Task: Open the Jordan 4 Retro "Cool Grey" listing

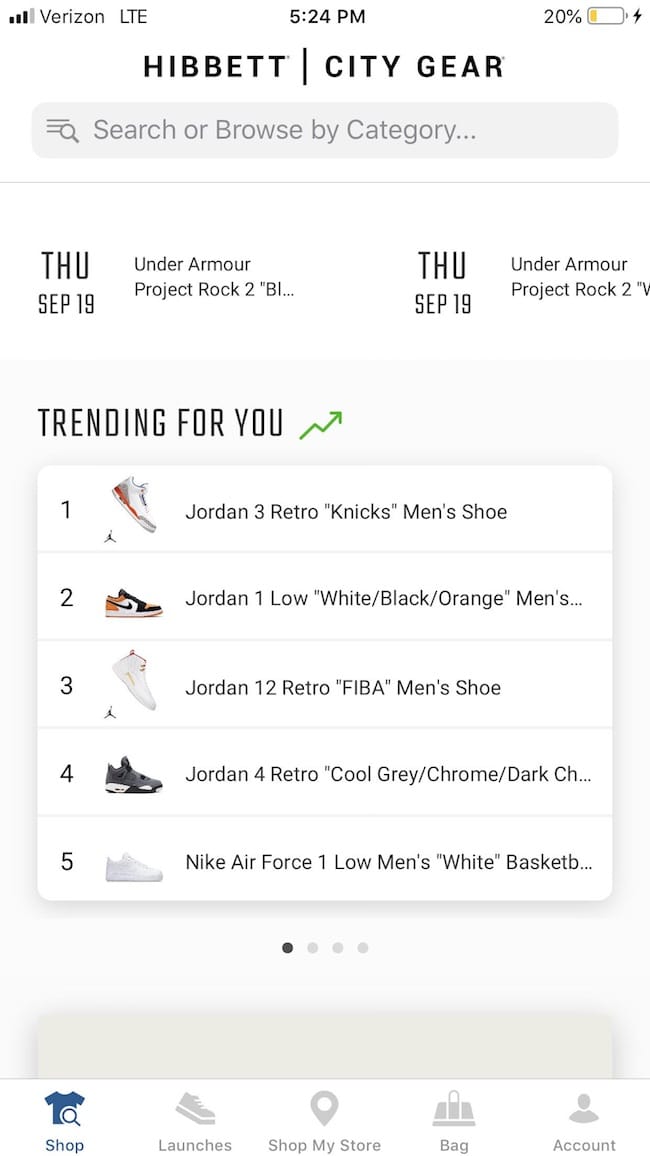Action: click(x=324, y=774)
